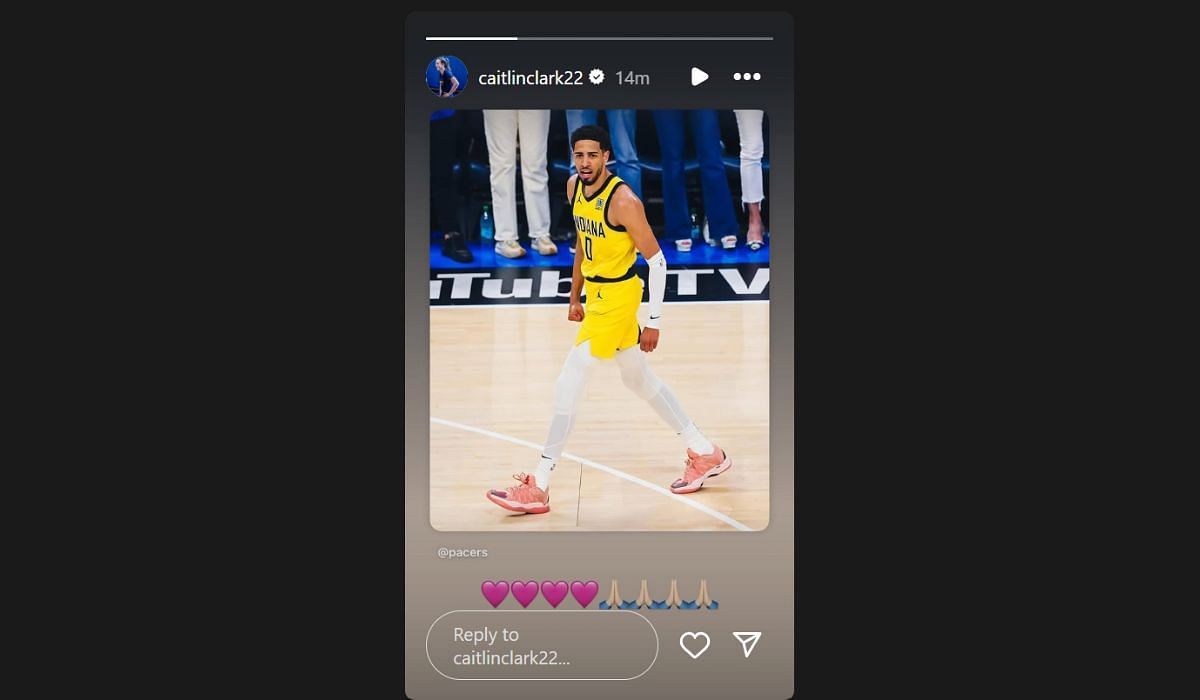The image size is (1200, 700).
Task: Share the story via paper plane icon
Action: pos(747,644)
